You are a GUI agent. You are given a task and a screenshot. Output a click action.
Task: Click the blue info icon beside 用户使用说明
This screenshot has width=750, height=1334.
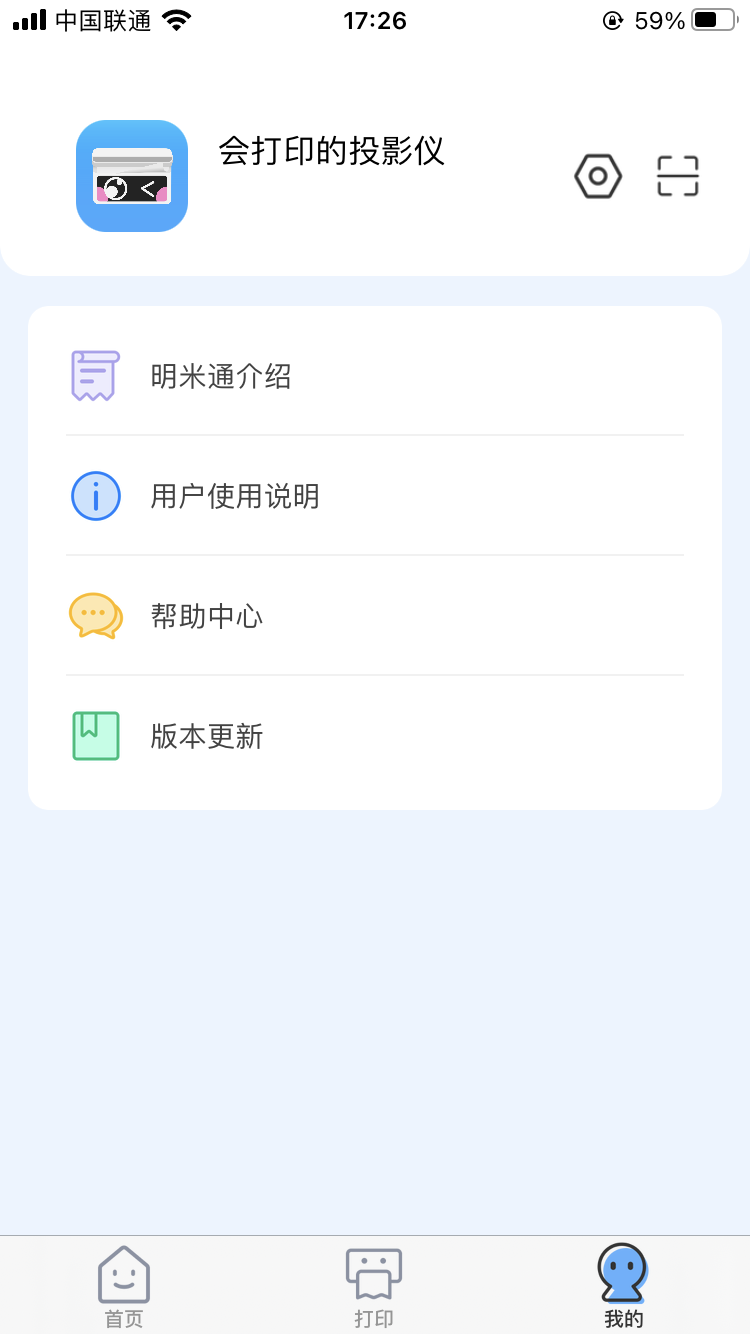tap(94, 495)
